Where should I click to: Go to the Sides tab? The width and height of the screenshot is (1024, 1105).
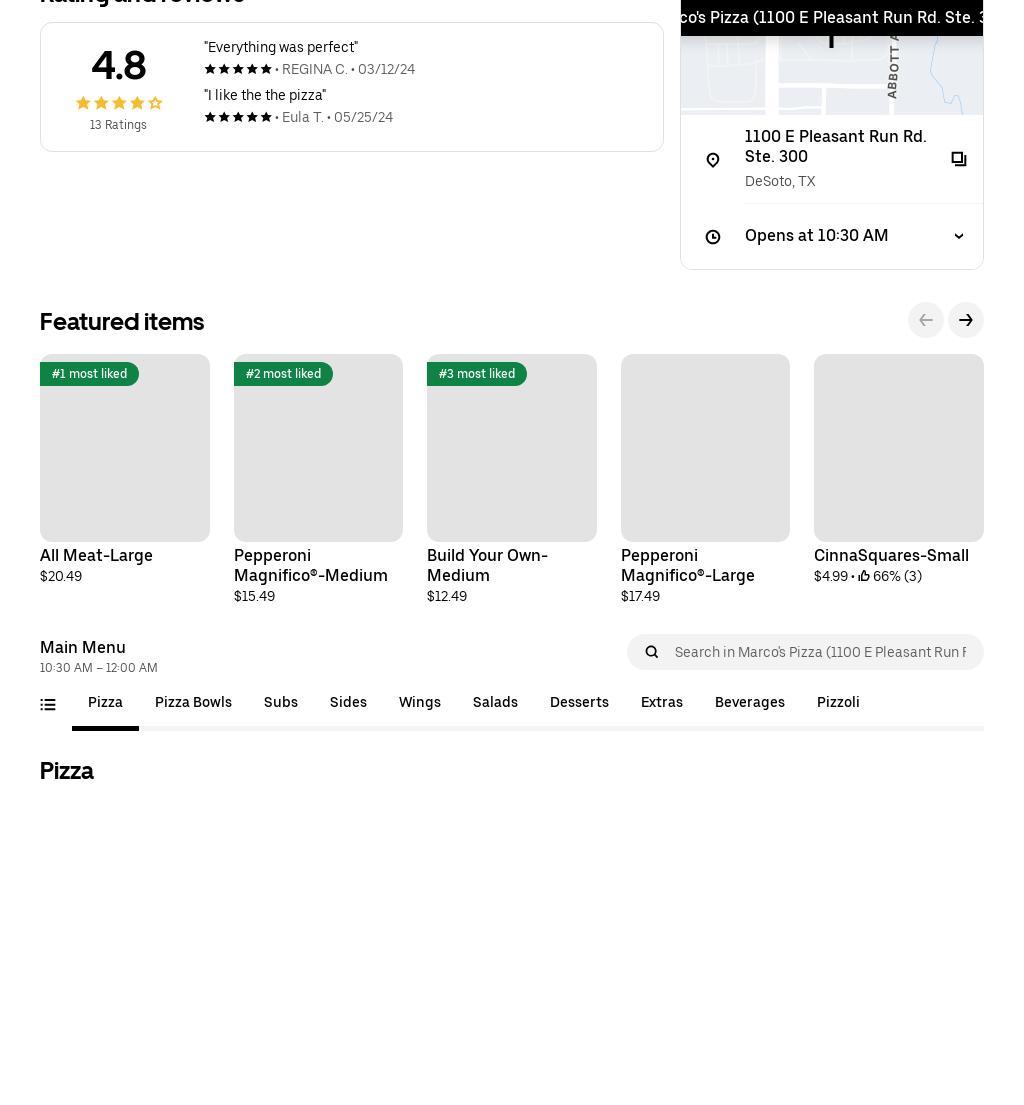348,702
